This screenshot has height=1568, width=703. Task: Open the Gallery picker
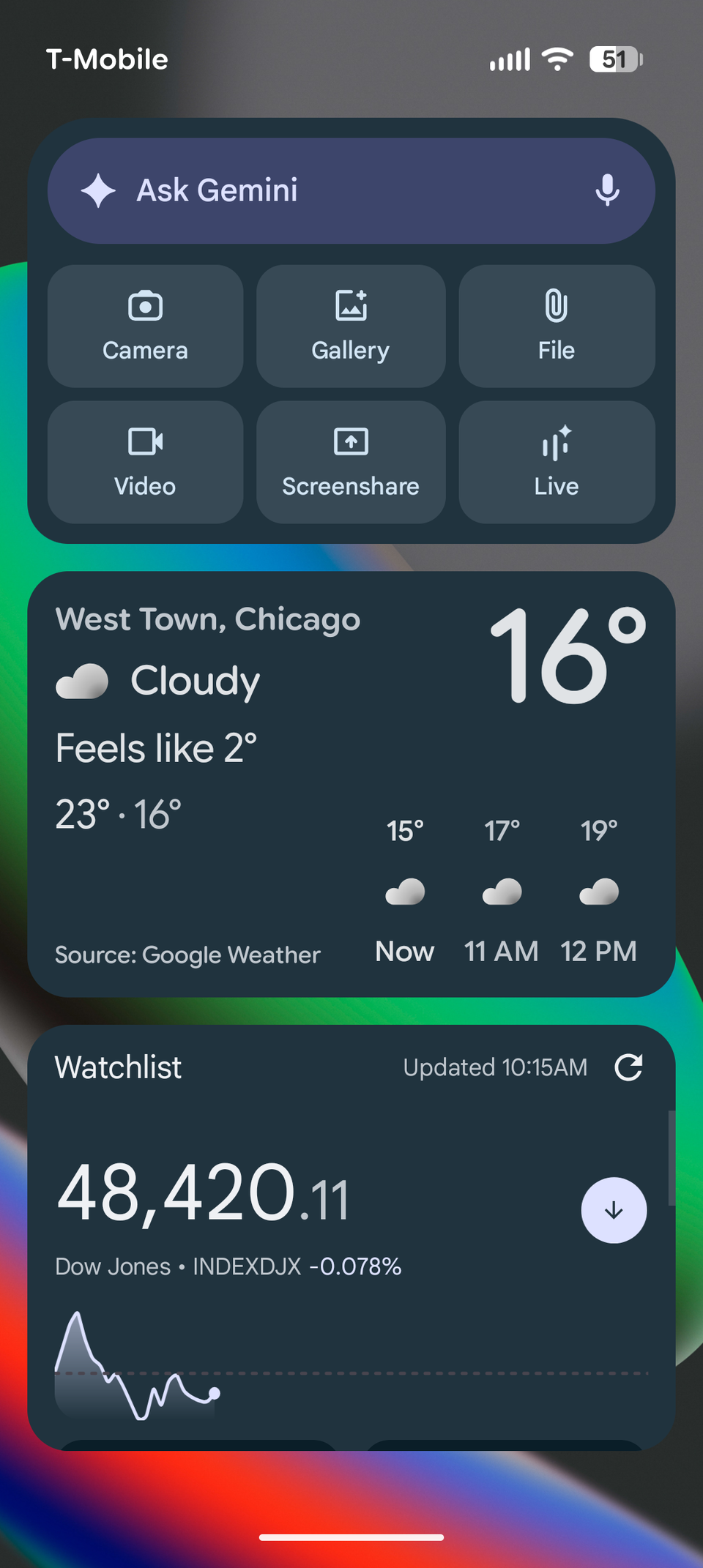(350, 325)
